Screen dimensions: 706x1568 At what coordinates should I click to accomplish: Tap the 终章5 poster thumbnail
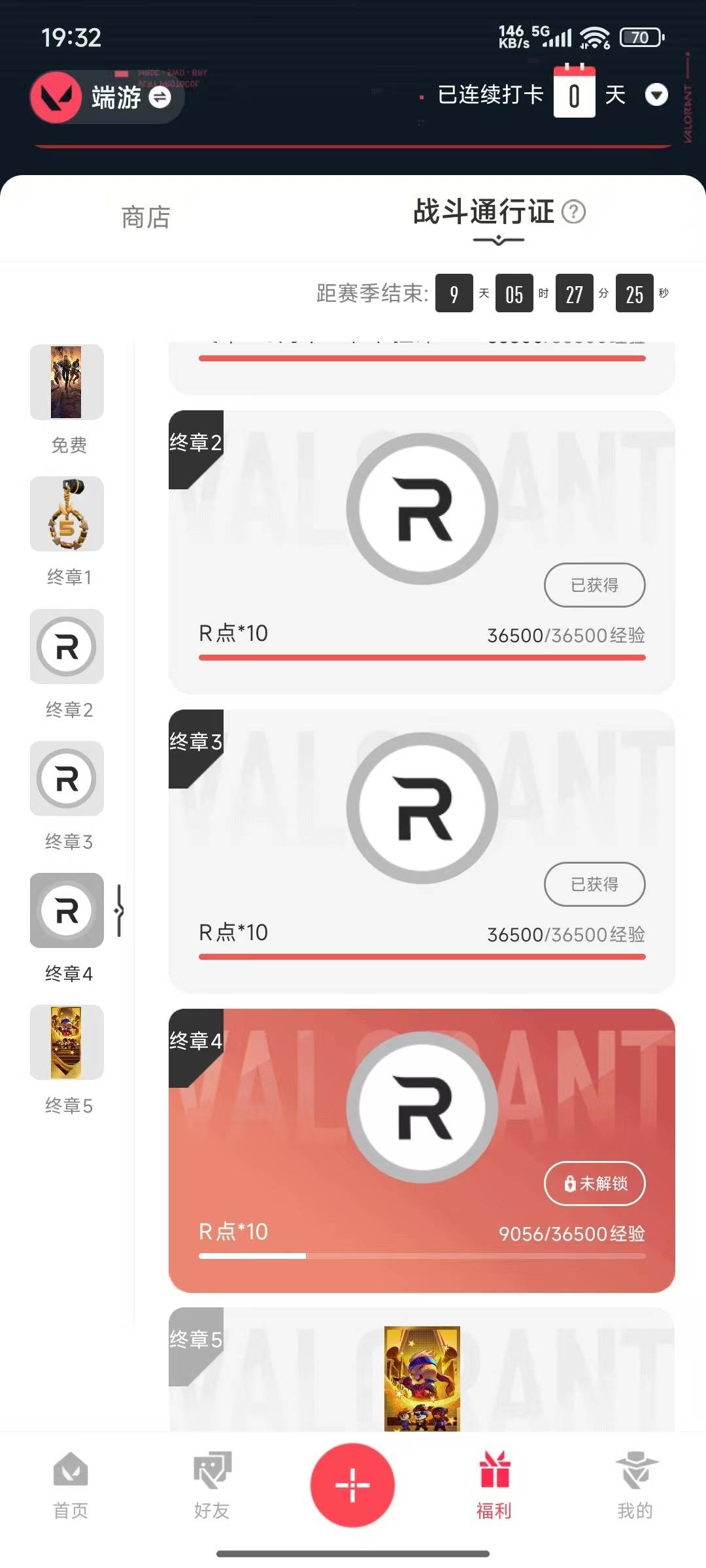[66, 1043]
